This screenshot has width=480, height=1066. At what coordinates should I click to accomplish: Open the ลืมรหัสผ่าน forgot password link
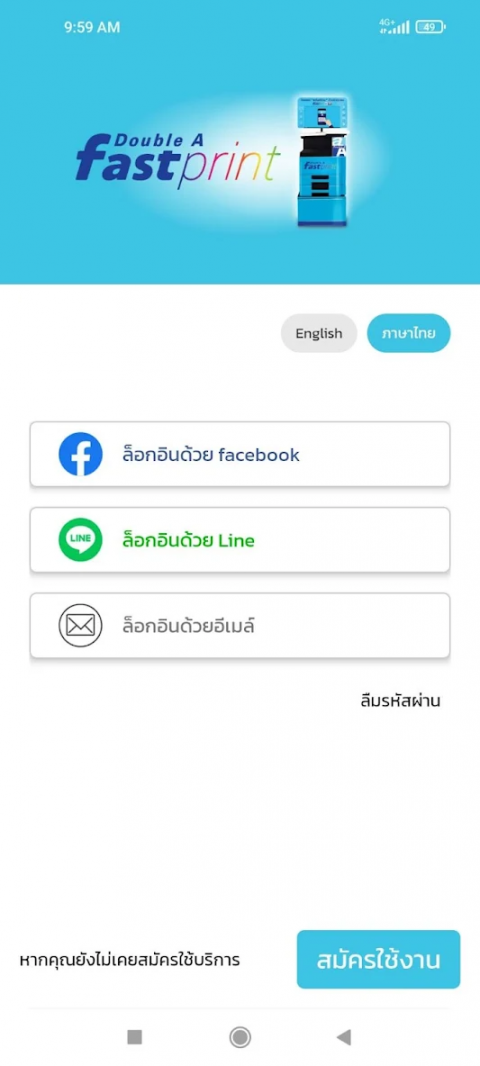(x=400, y=701)
